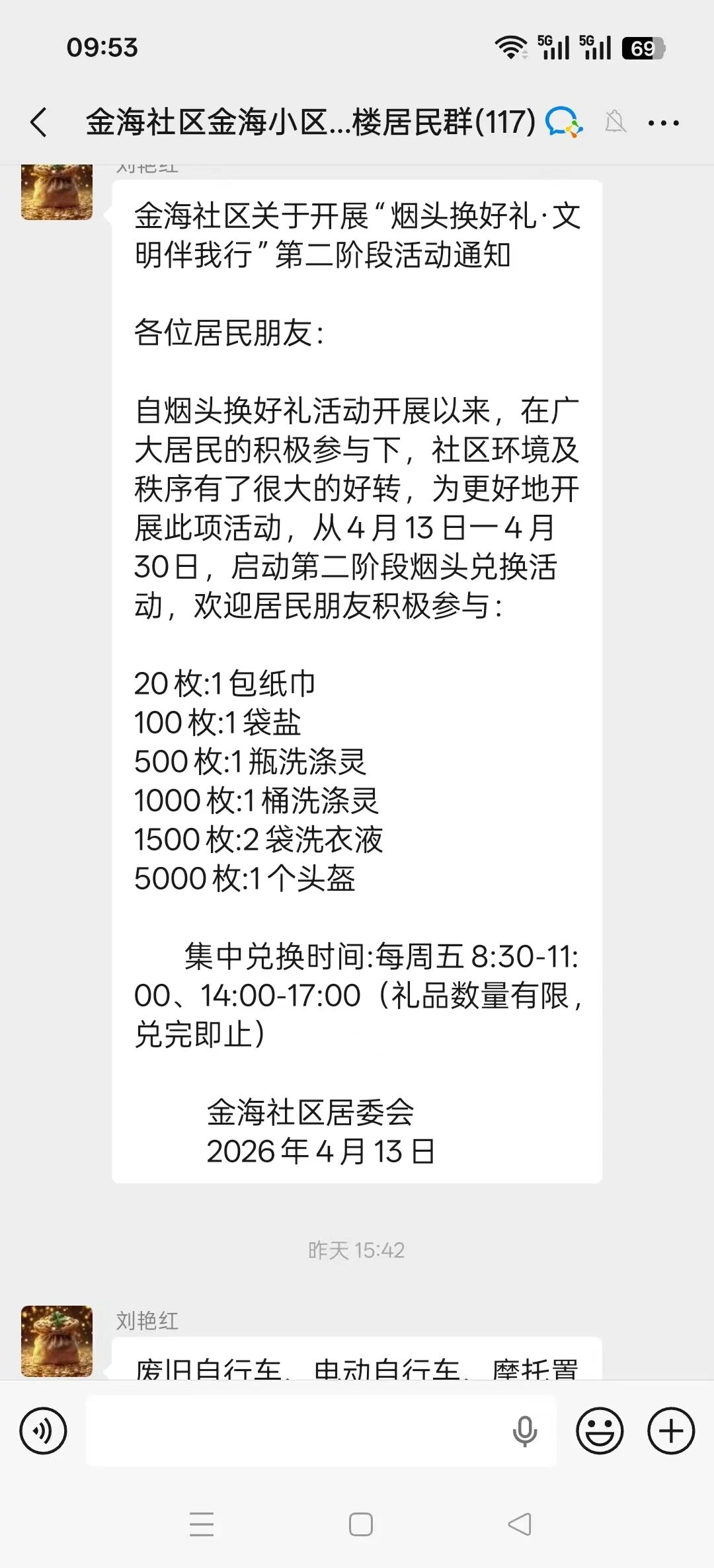Tap the microphone dictation icon
The image size is (714, 1568).
[524, 1431]
